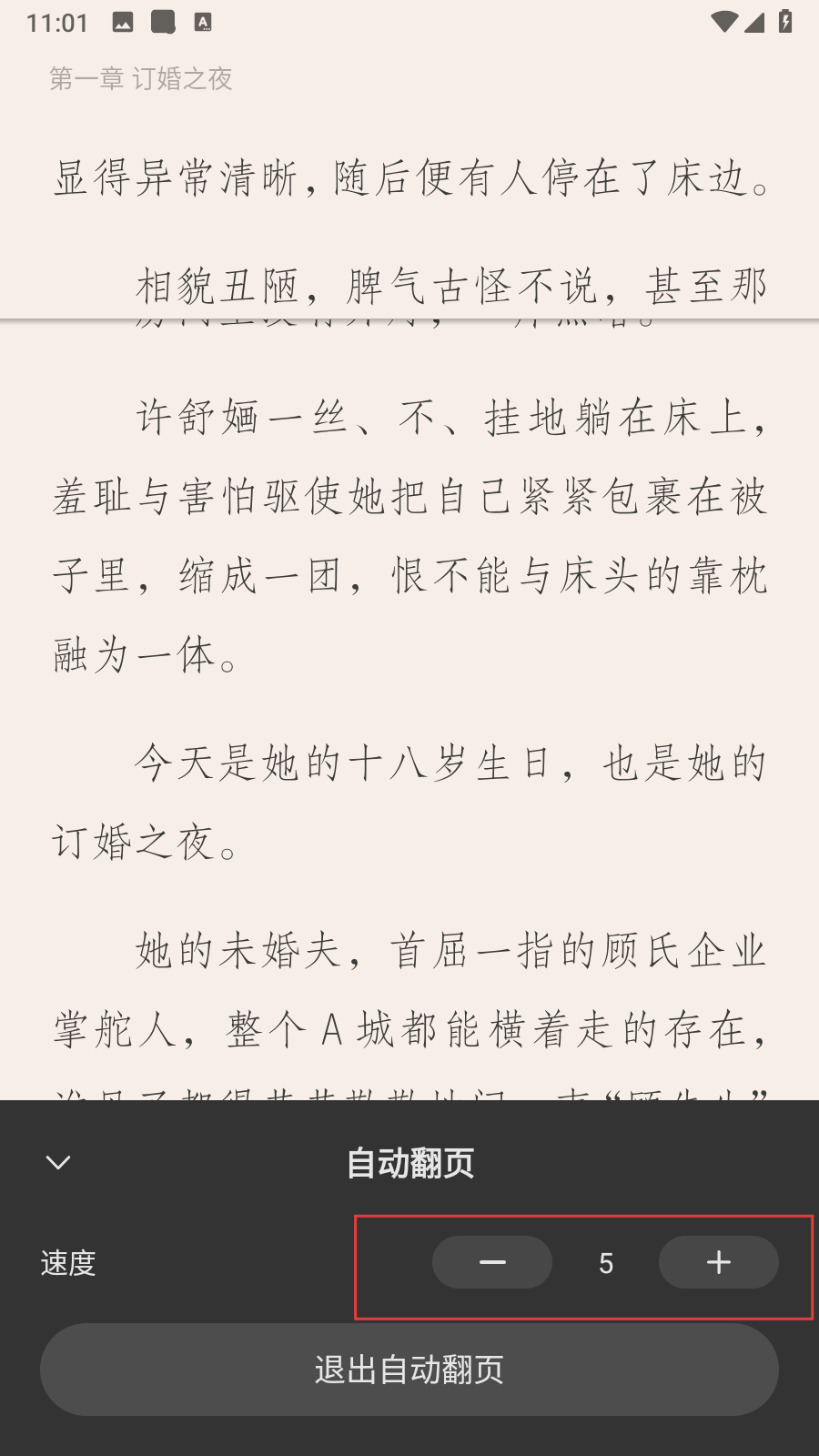Tap the 自动翻页 panel title

[x=409, y=1162]
